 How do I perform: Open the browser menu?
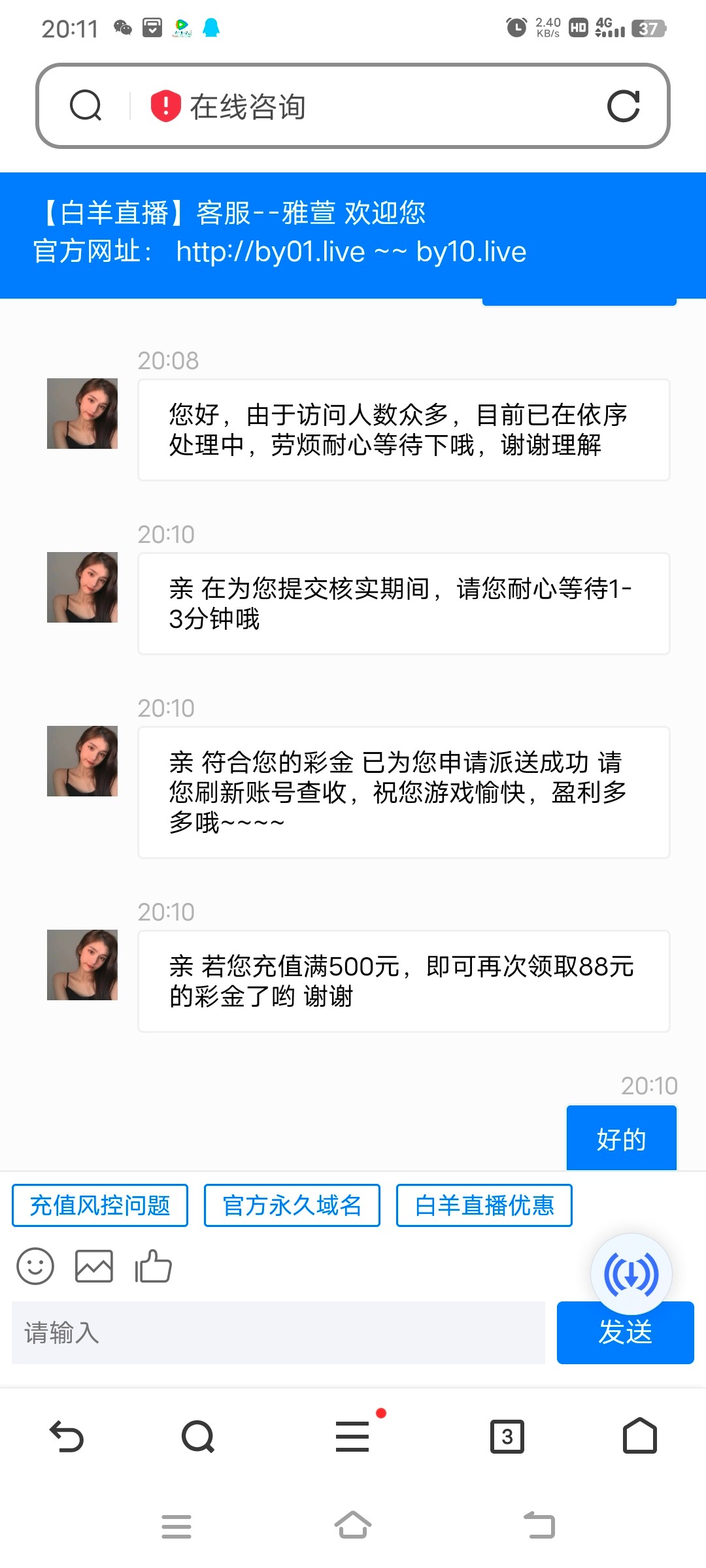click(353, 1437)
